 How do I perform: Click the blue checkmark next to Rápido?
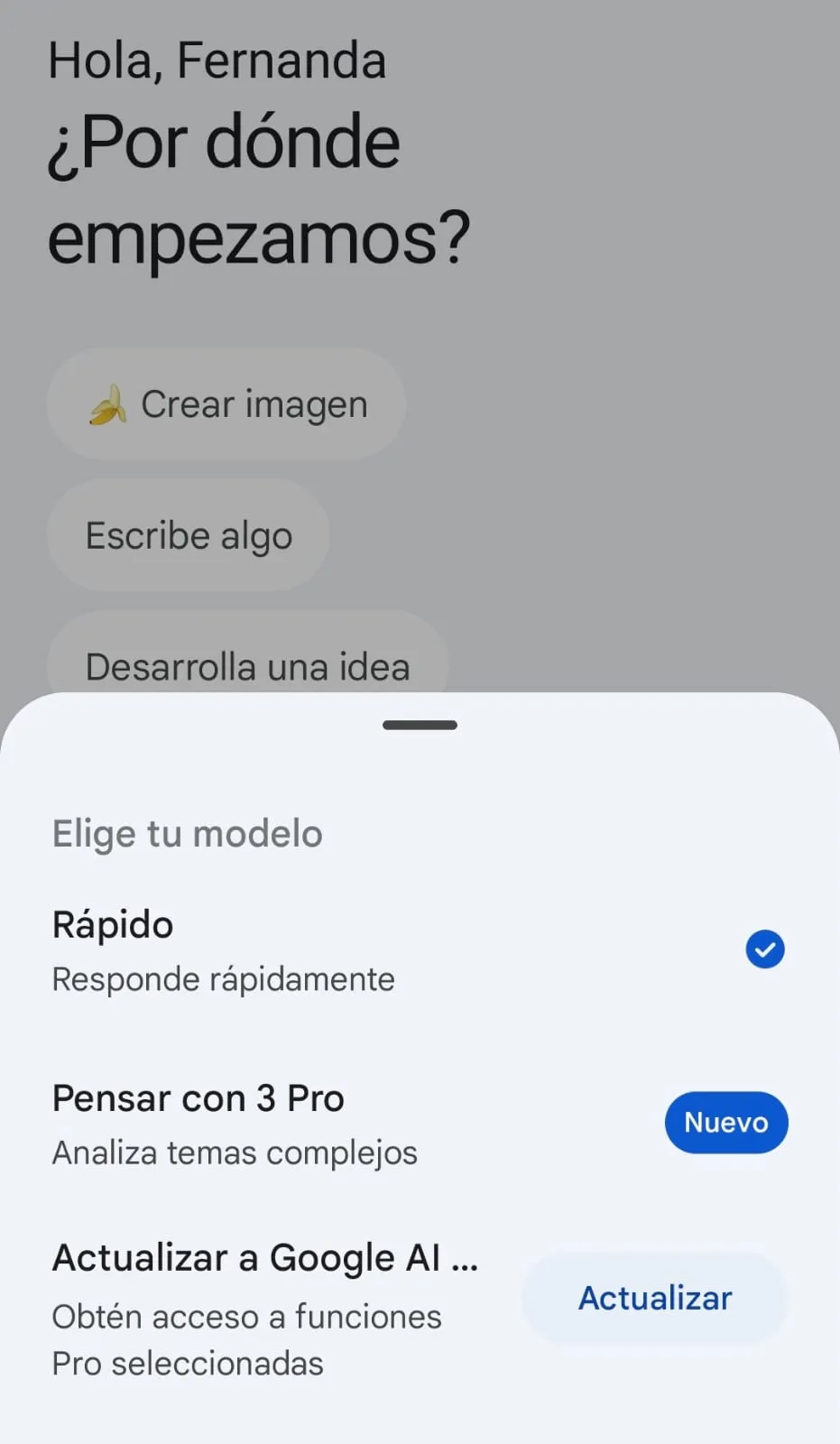(x=764, y=949)
